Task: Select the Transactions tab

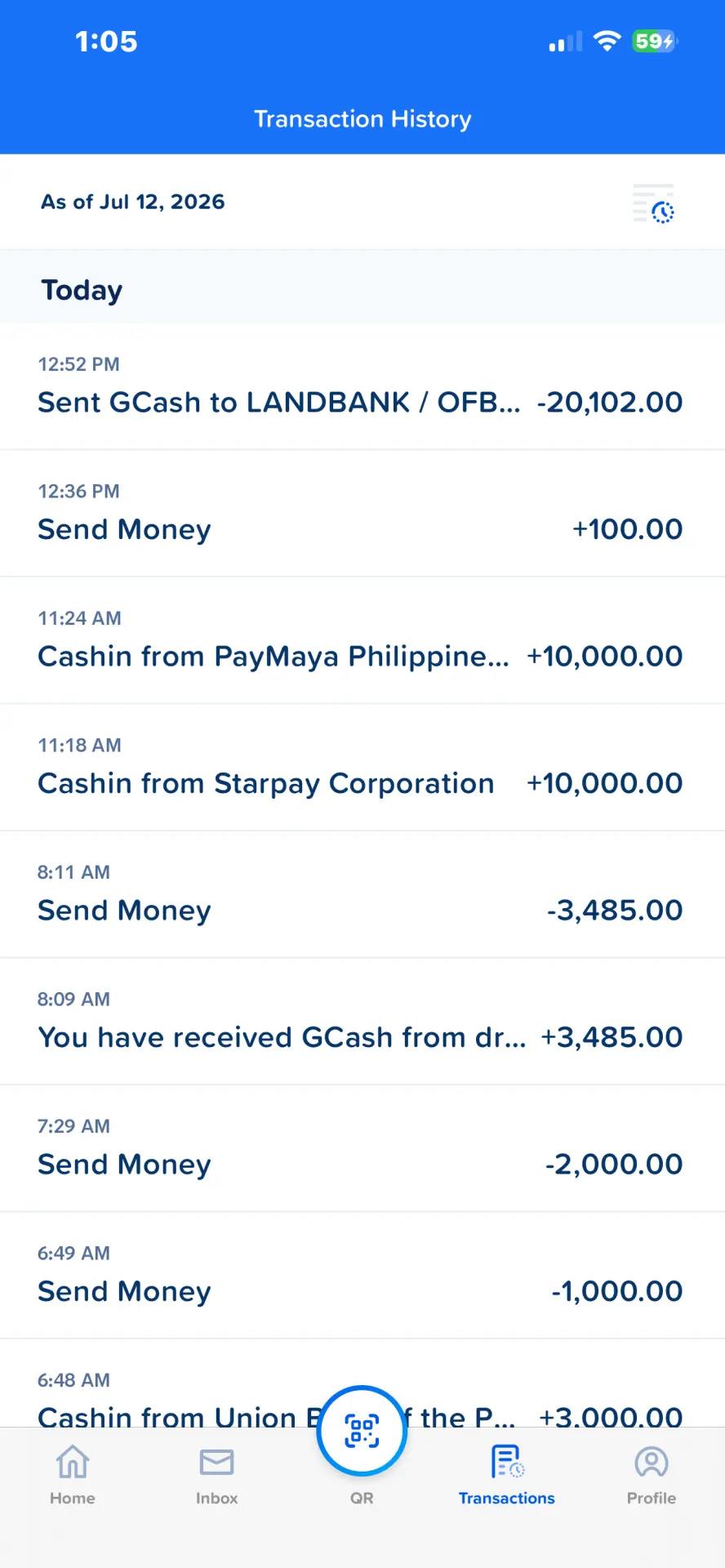Action: coord(507,1475)
